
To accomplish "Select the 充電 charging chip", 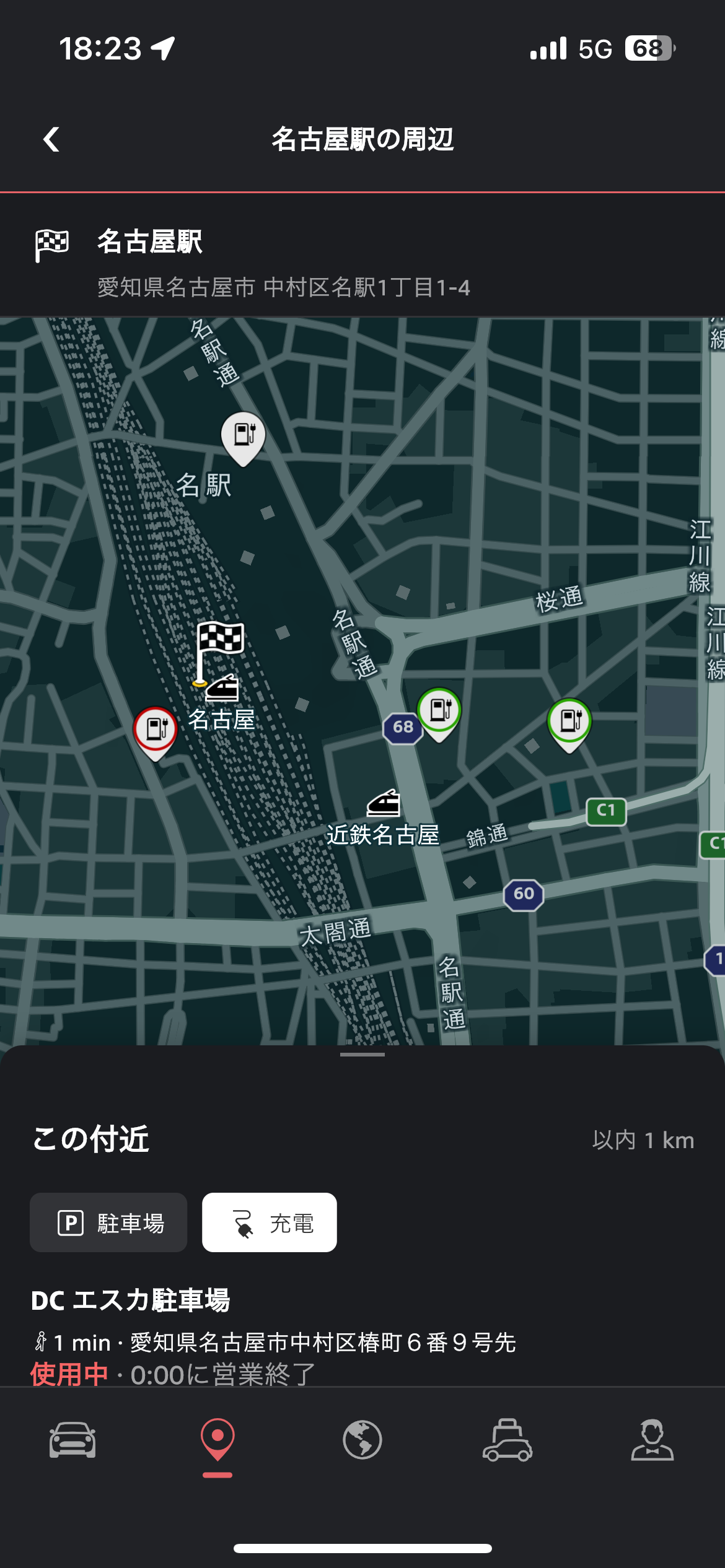I will pos(270,1223).
